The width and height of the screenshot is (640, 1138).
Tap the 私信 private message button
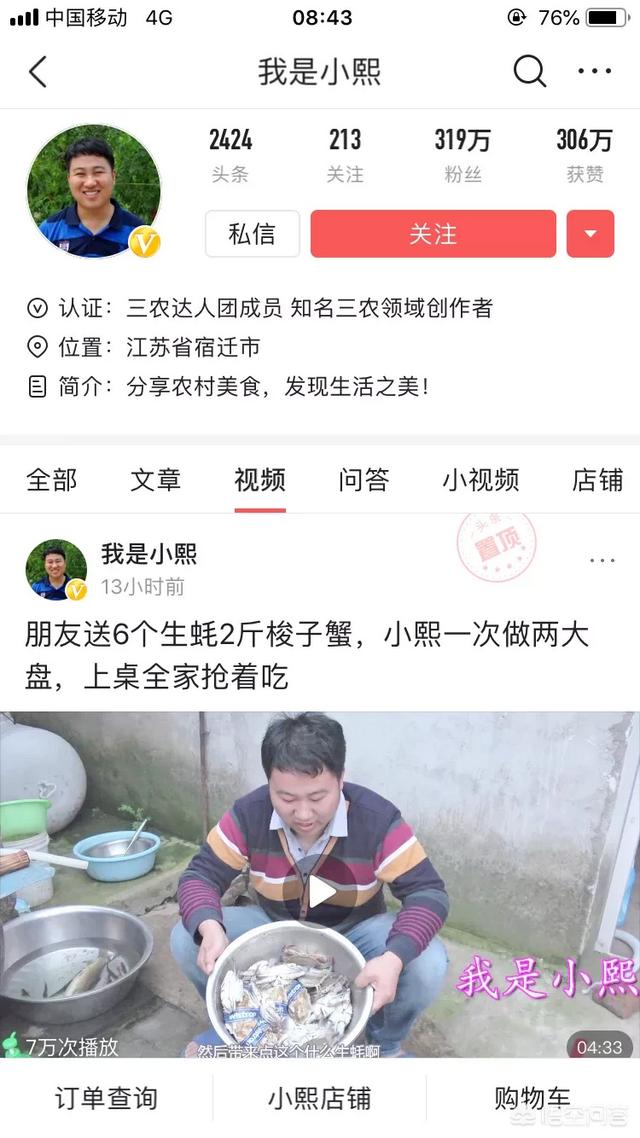[x=252, y=234]
